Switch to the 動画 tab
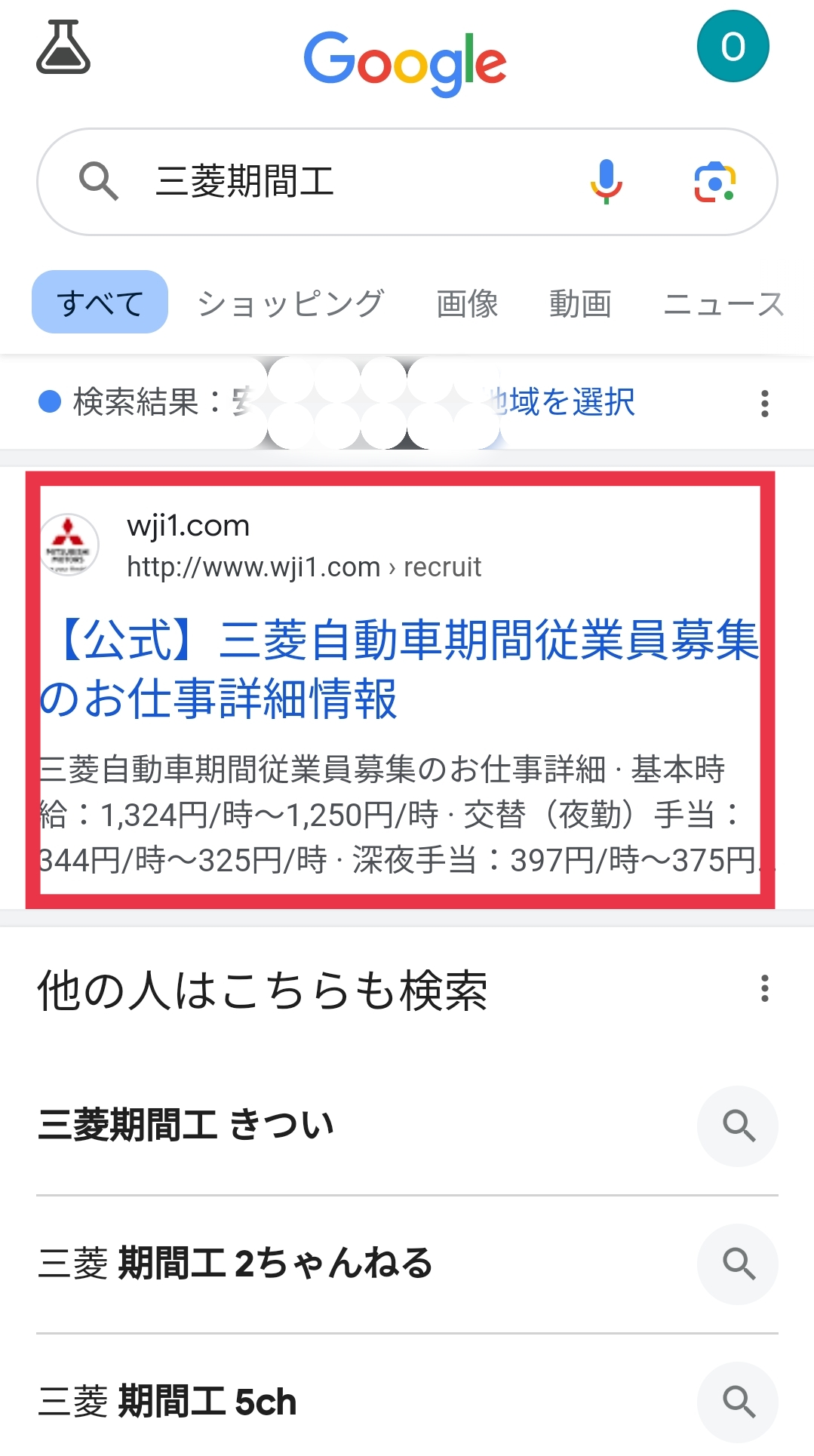The width and height of the screenshot is (814, 1456). [x=580, y=303]
